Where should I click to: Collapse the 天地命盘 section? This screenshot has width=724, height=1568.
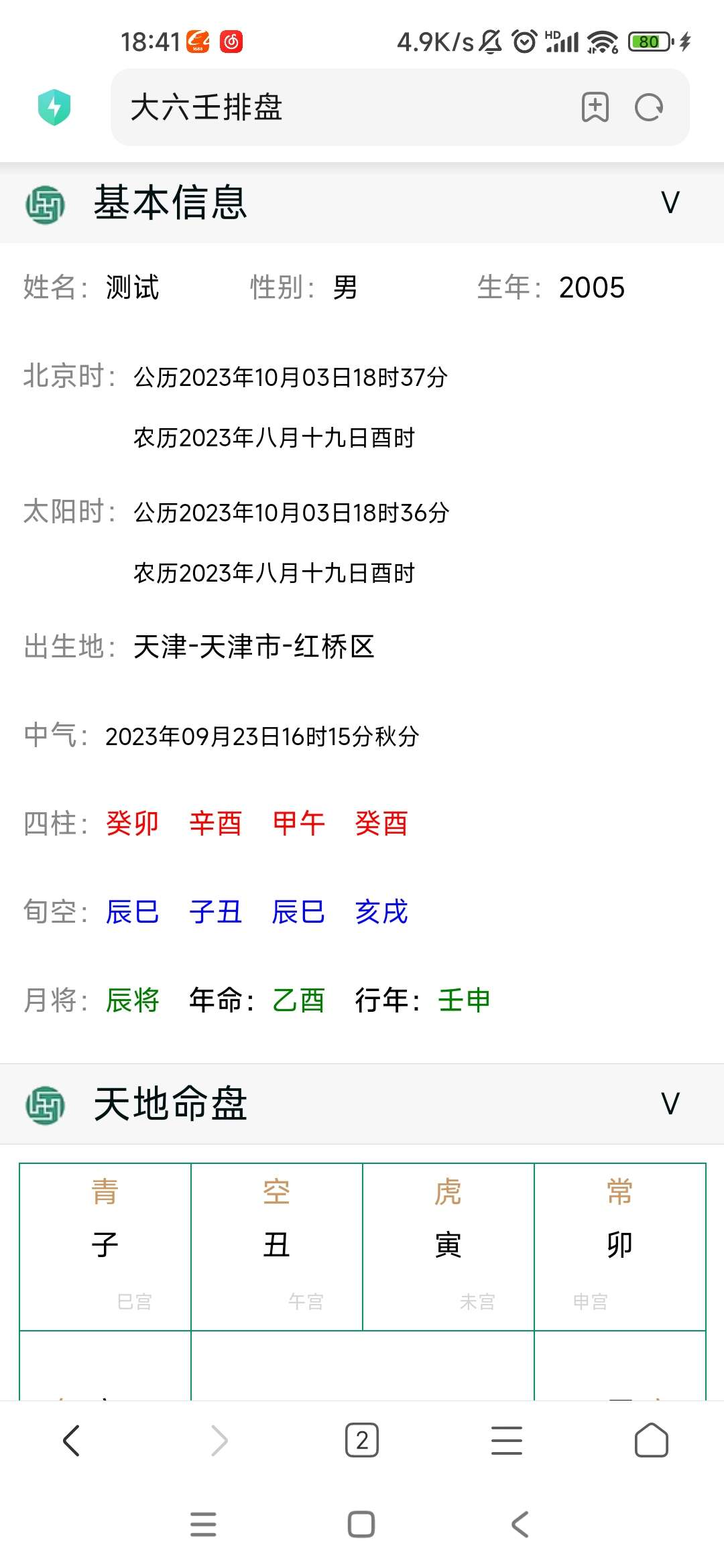coord(670,1104)
